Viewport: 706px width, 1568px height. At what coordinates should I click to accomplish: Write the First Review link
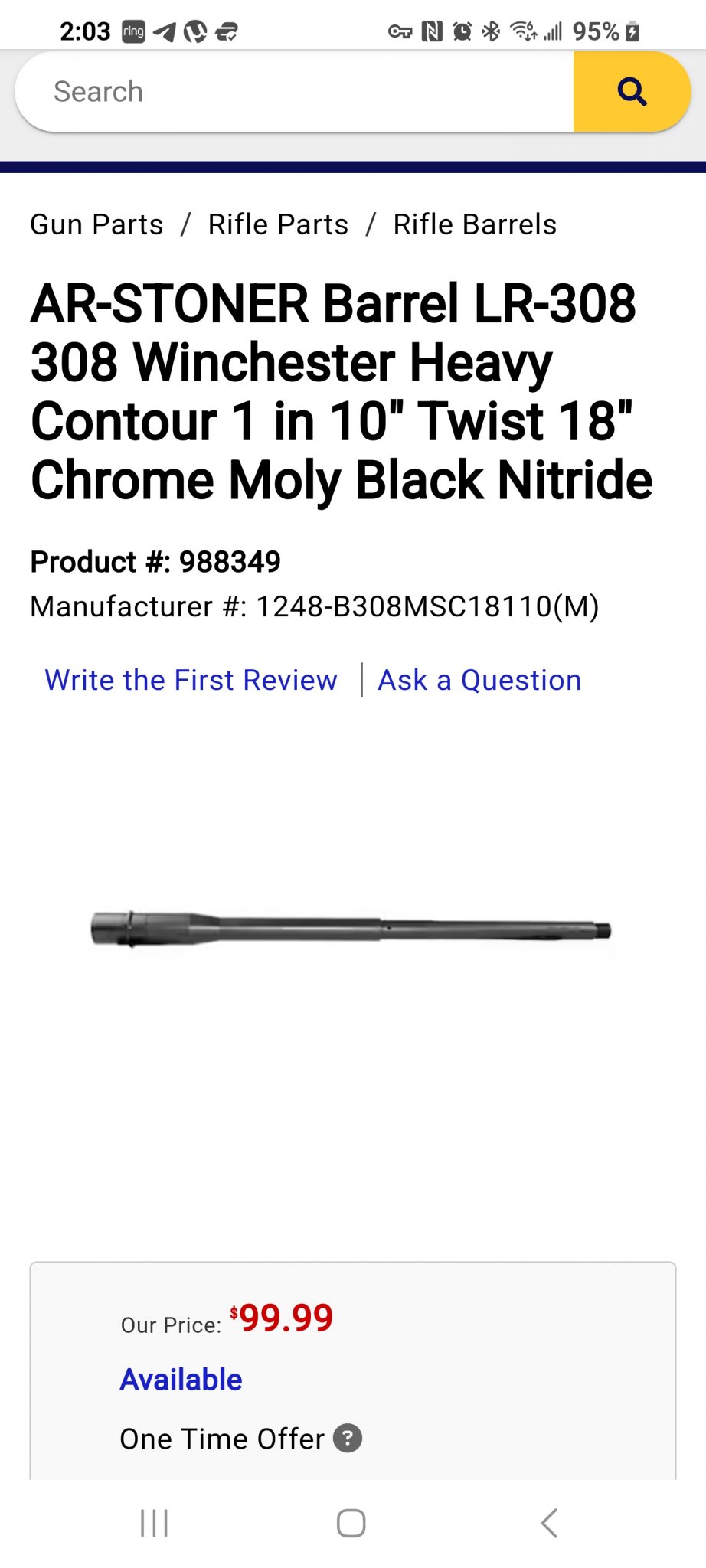click(191, 680)
